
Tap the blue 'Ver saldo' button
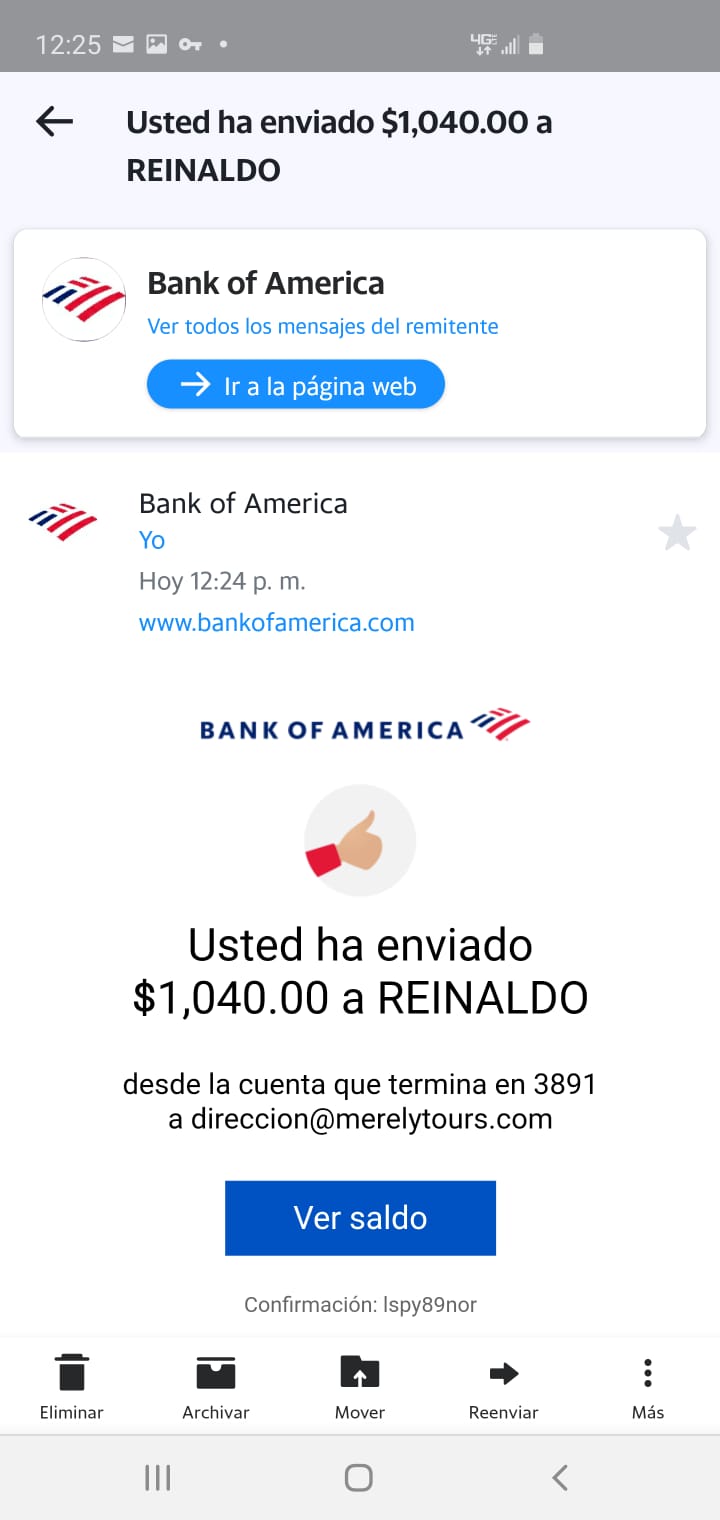(x=360, y=1217)
